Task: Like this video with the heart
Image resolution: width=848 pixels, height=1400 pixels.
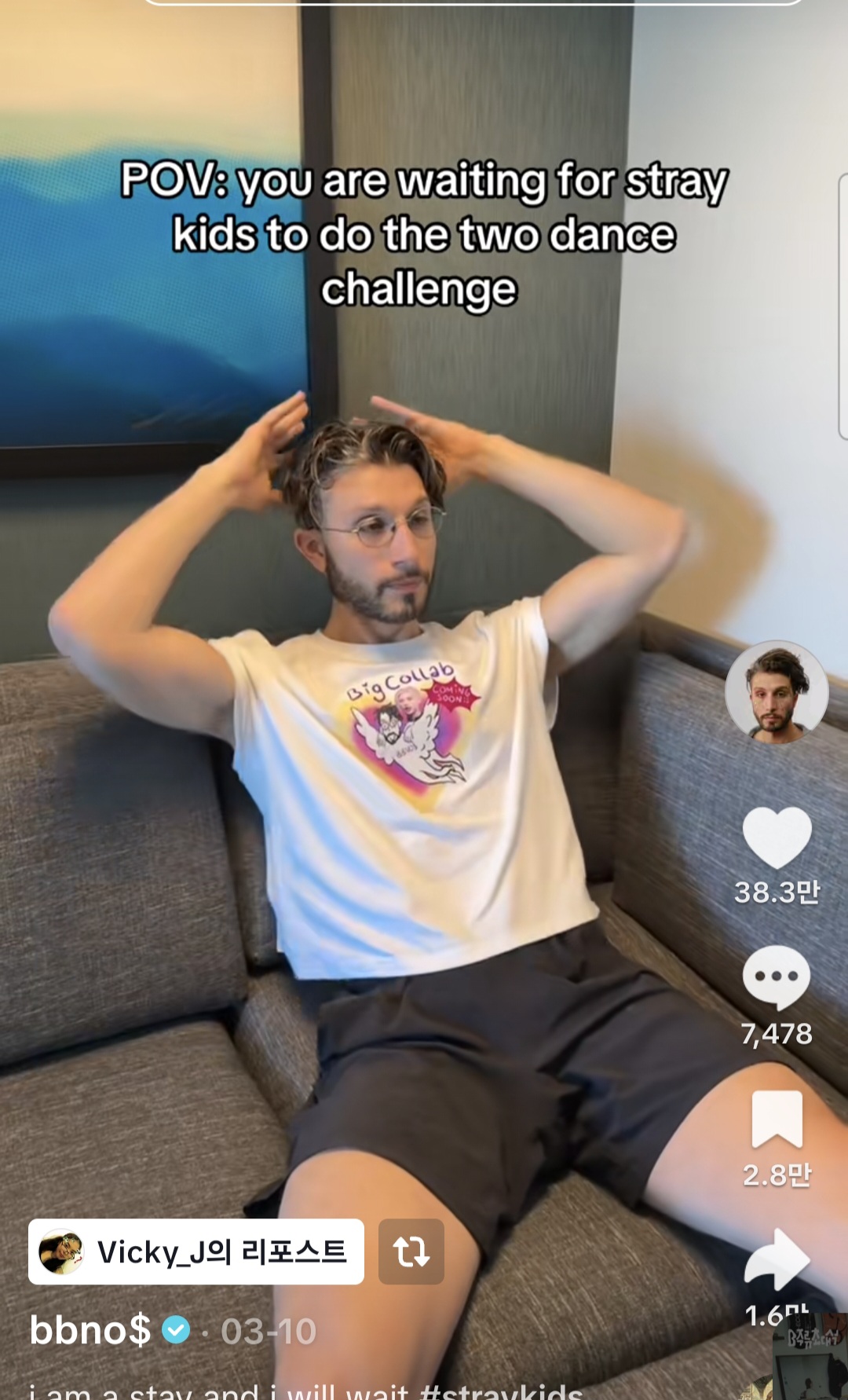Action: [776, 837]
